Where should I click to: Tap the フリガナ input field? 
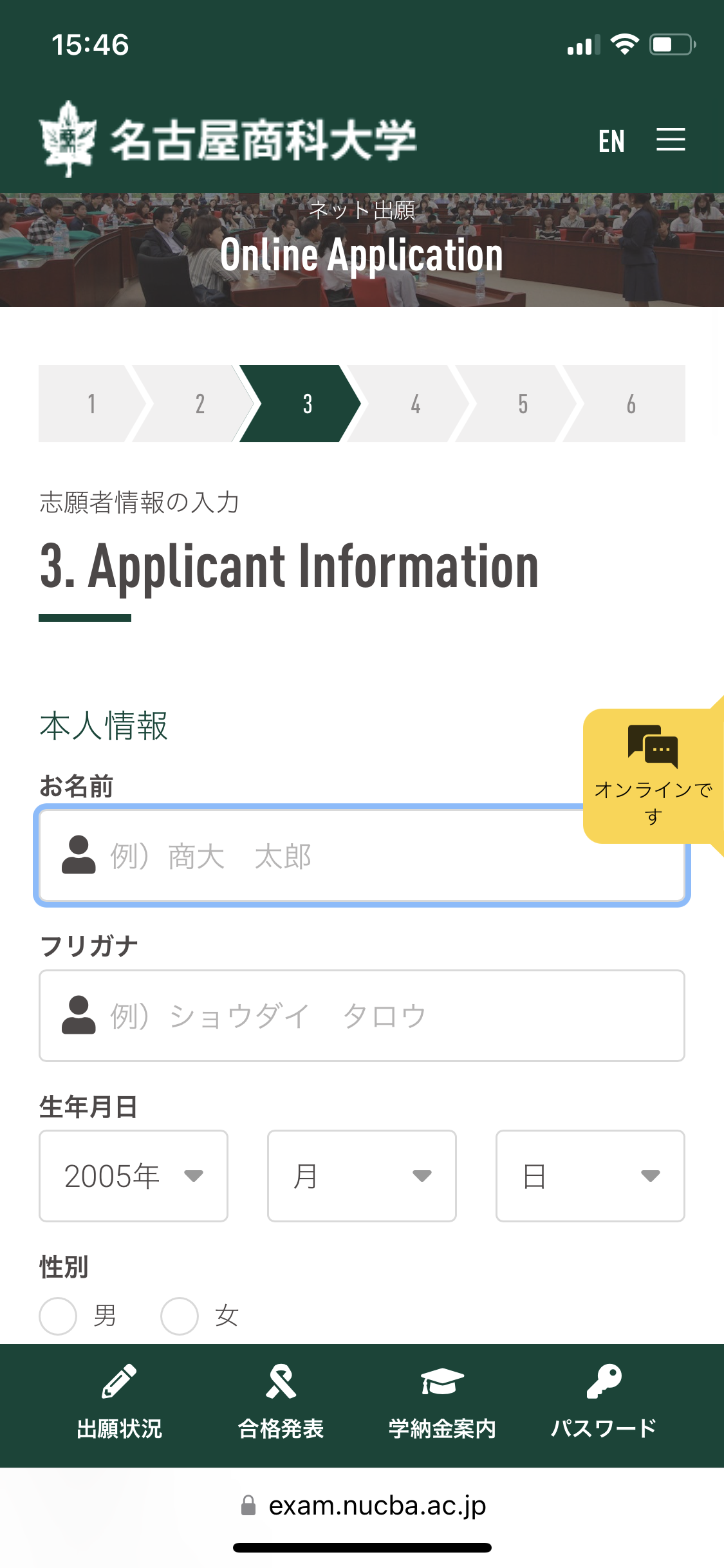pyautogui.click(x=362, y=1016)
